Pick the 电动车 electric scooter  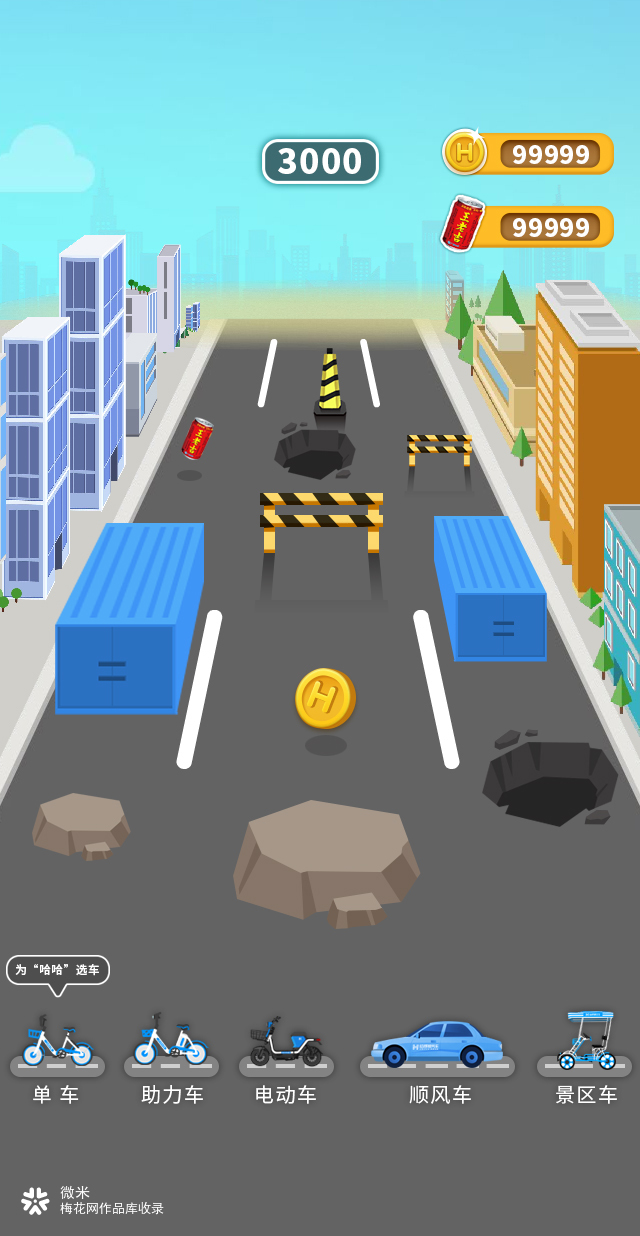click(286, 1045)
